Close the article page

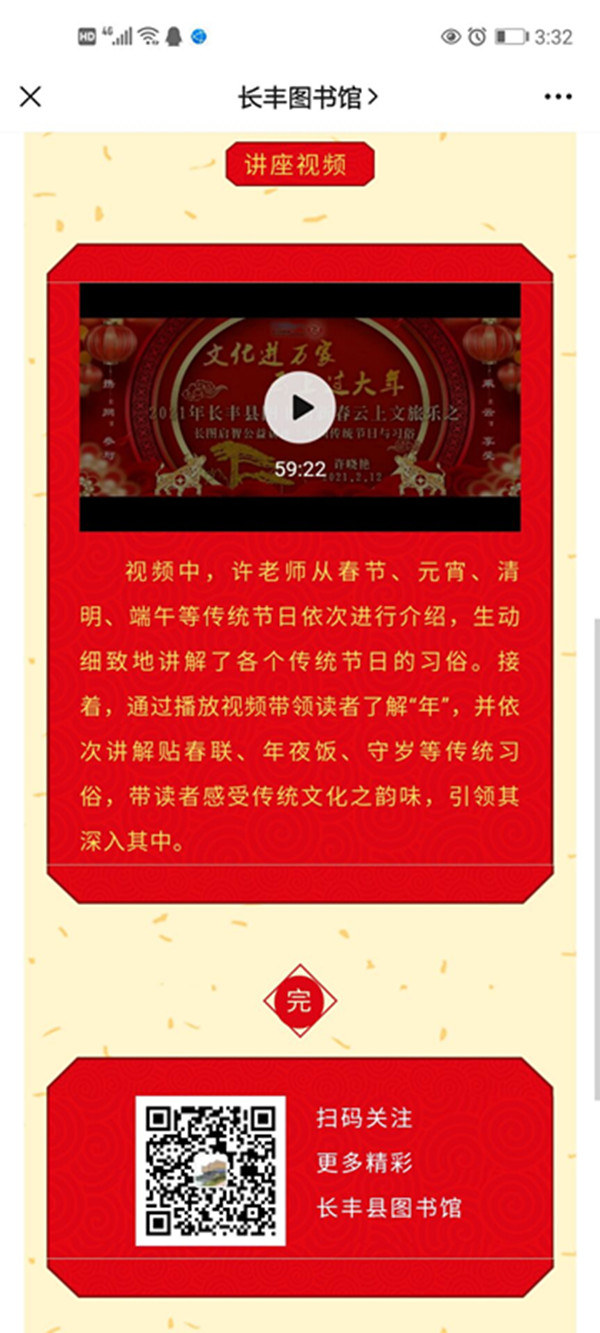pyautogui.click(x=31, y=97)
